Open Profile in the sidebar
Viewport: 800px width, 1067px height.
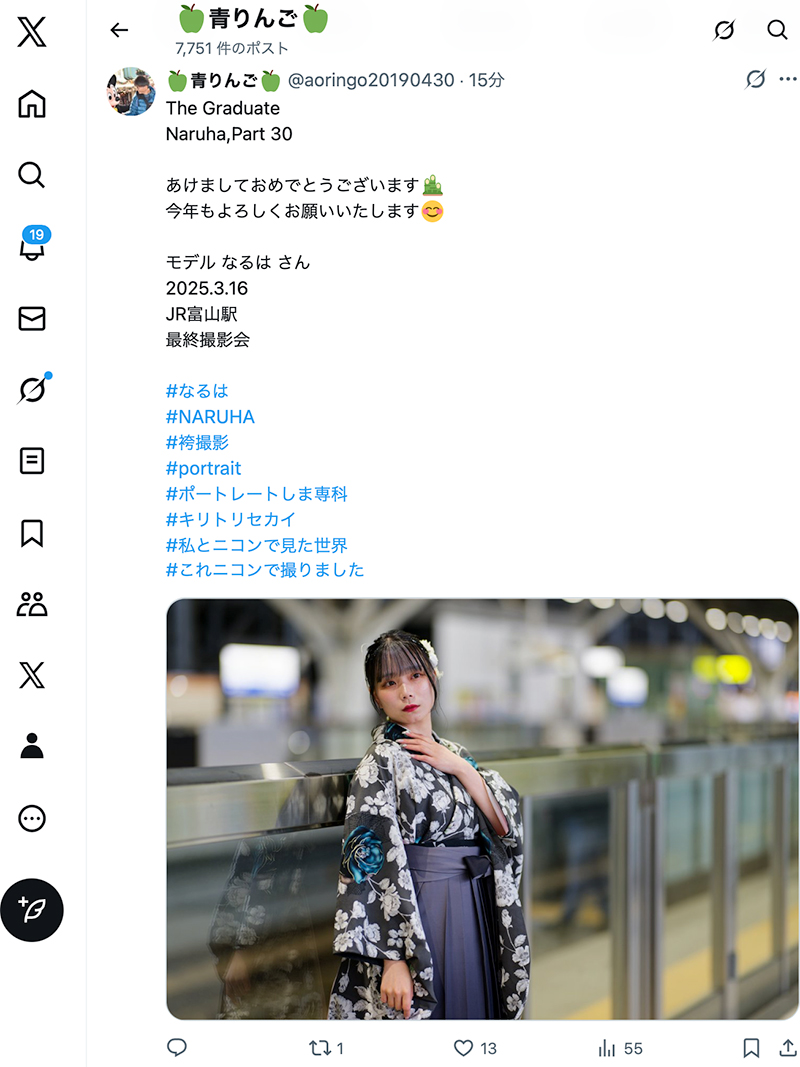pos(32,746)
